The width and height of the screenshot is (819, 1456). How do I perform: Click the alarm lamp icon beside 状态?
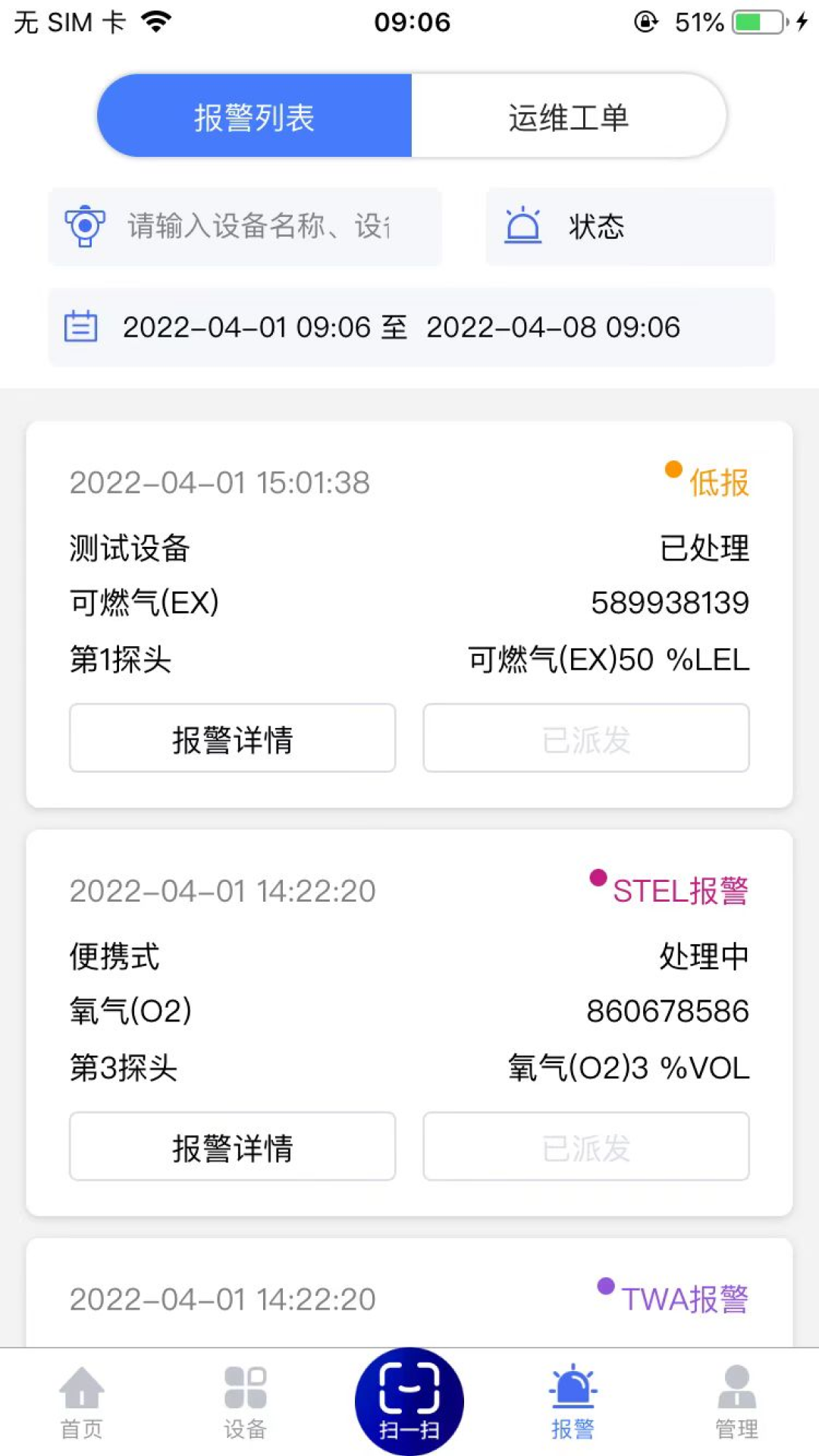click(x=525, y=226)
